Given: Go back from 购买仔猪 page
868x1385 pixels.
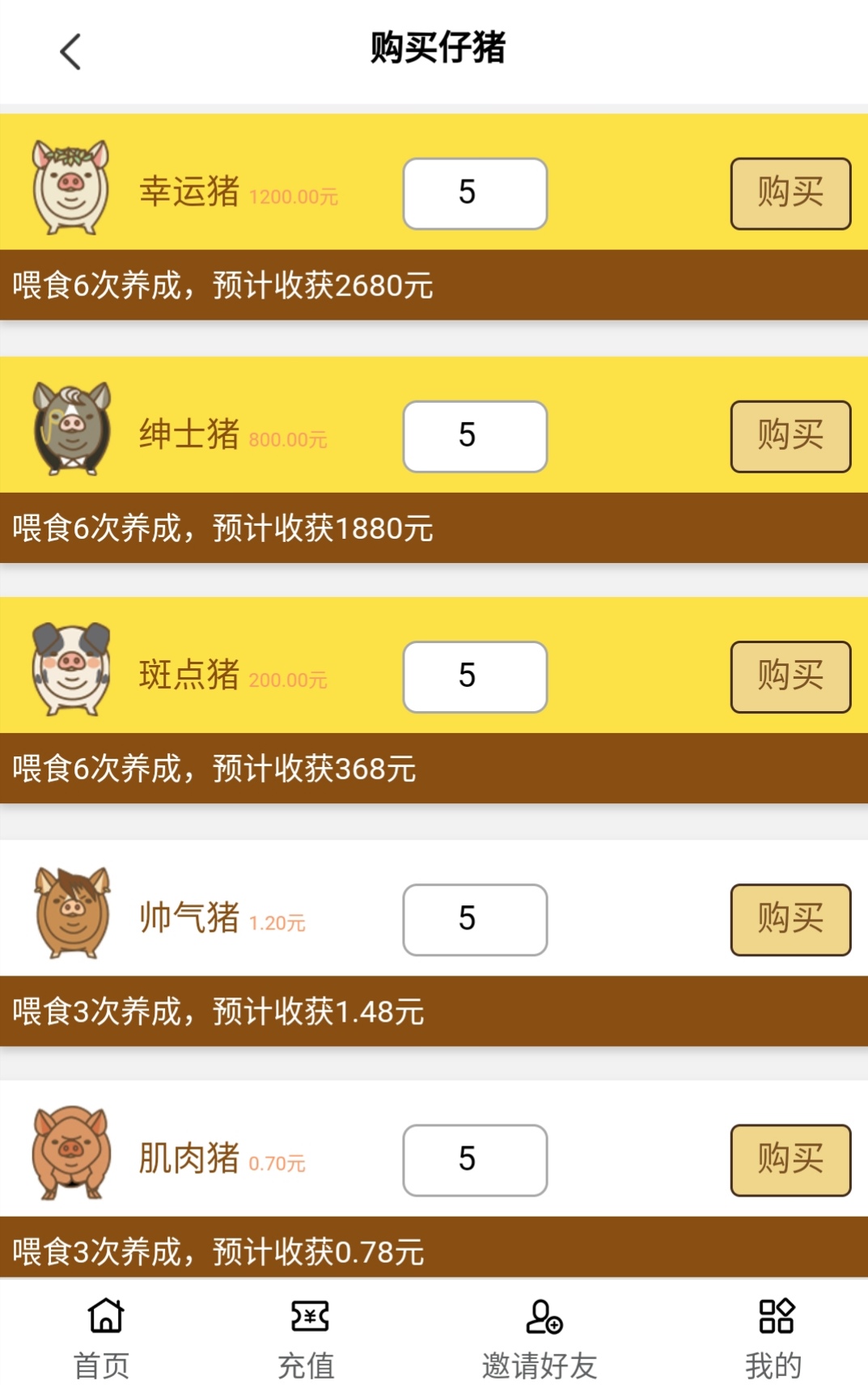Looking at the screenshot, I should 71,52.
